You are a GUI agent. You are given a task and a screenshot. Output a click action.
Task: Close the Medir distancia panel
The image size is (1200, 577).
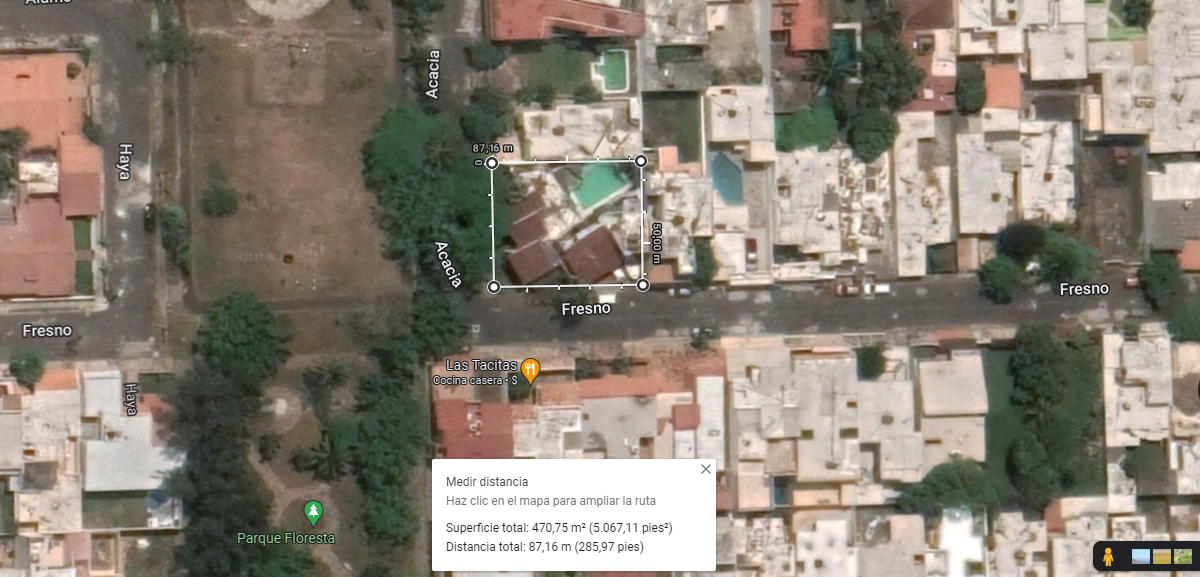point(706,469)
